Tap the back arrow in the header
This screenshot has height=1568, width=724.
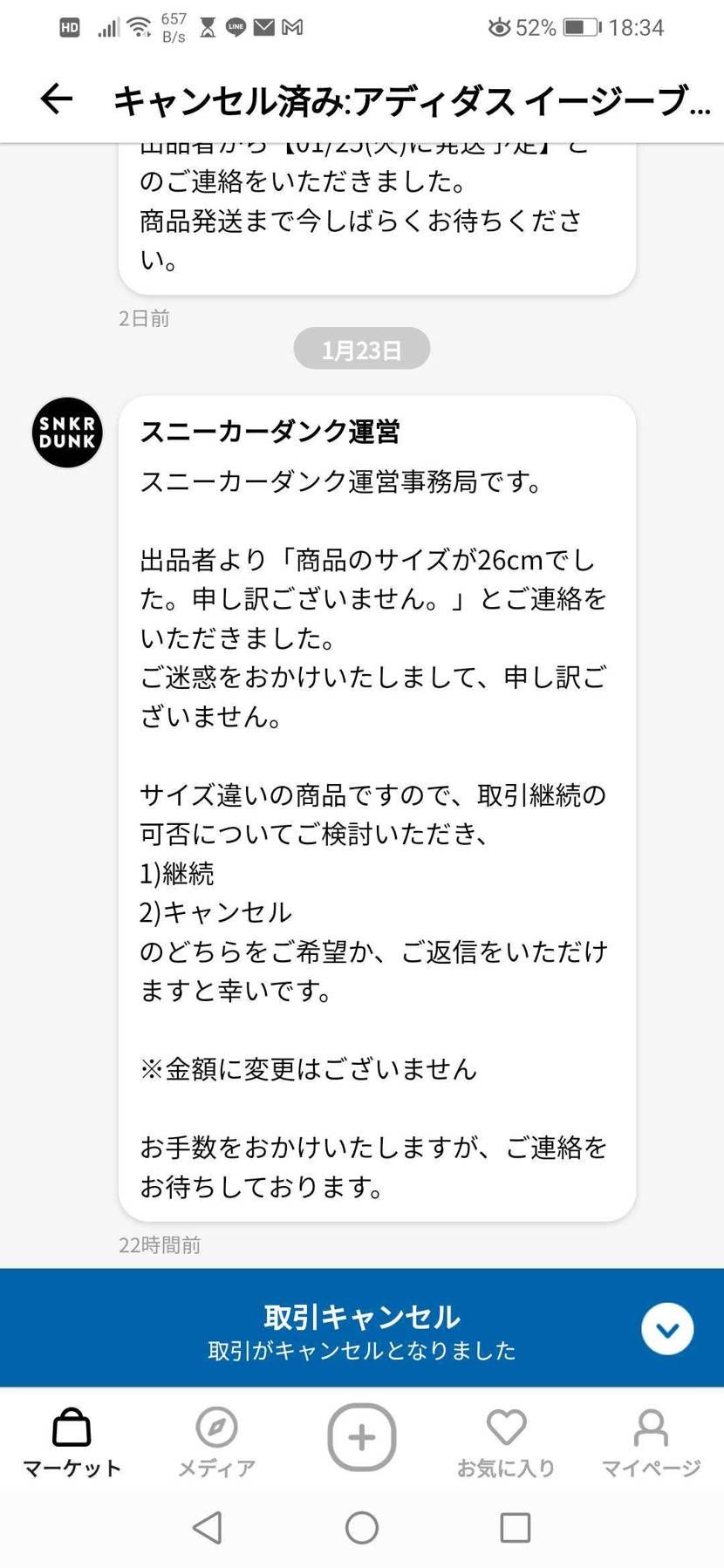tap(54, 99)
